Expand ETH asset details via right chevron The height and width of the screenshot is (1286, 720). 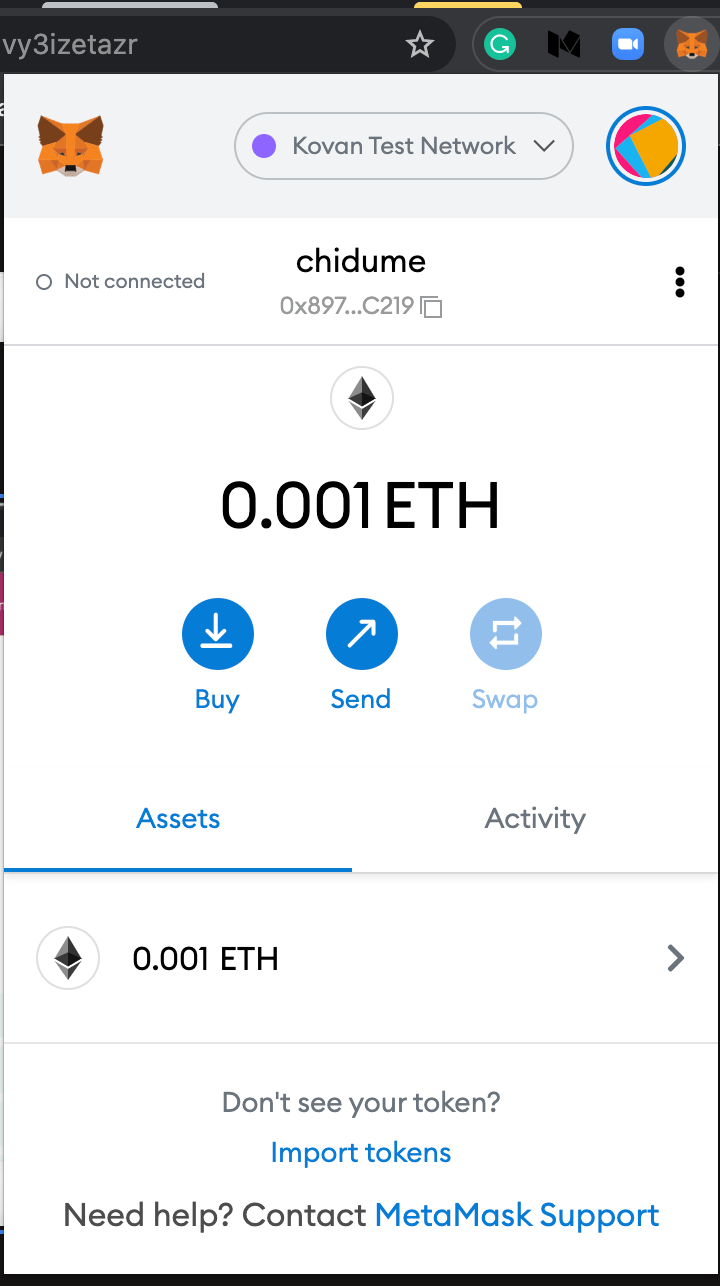pos(675,957)
